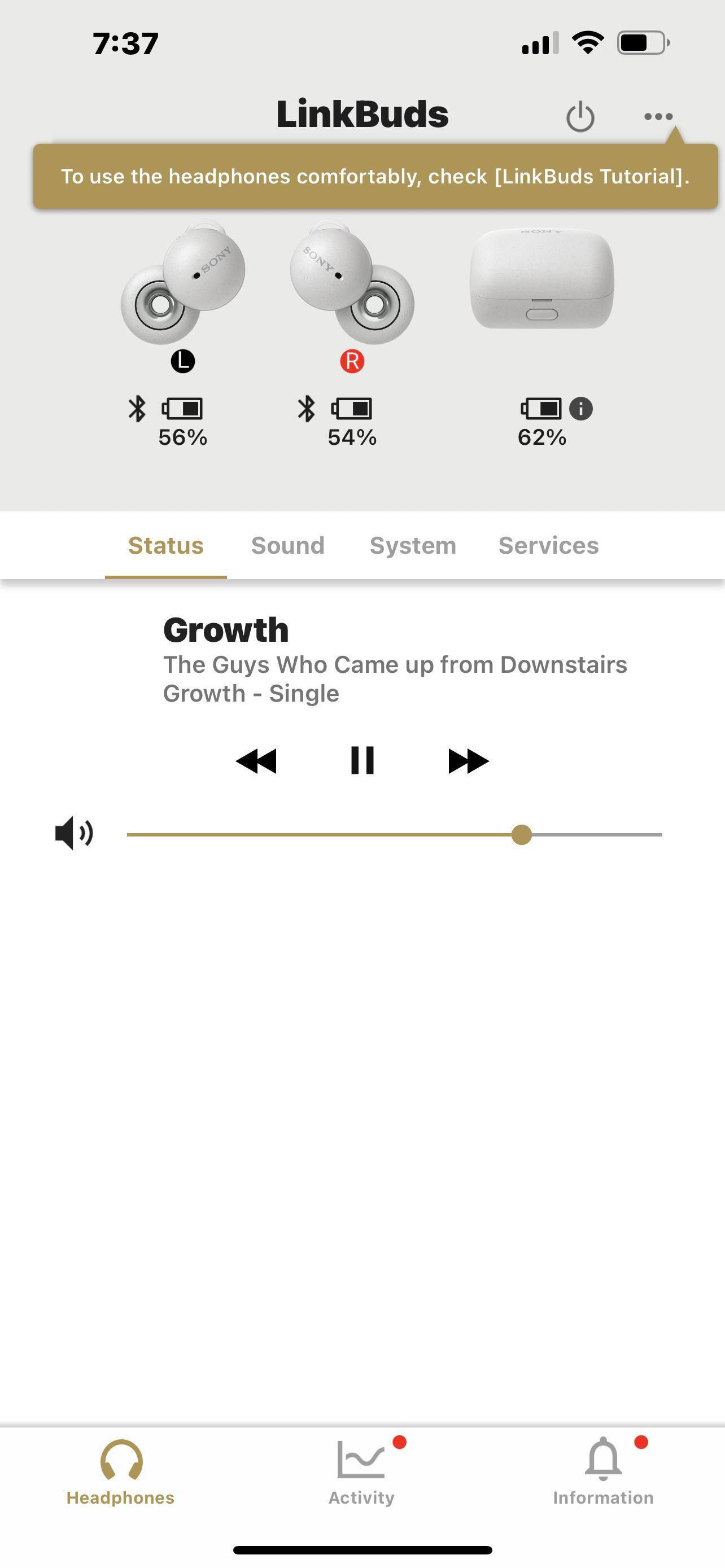The image size is (725, 1568).
Task: Power off the LinkBuds headphones
Action: click(x=579, y=116)
